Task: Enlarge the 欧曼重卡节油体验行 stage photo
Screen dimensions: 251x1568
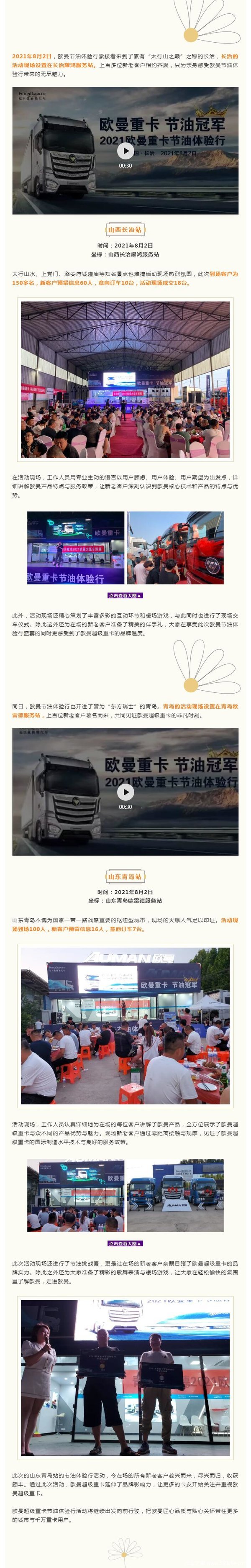Action: [76, 548]
